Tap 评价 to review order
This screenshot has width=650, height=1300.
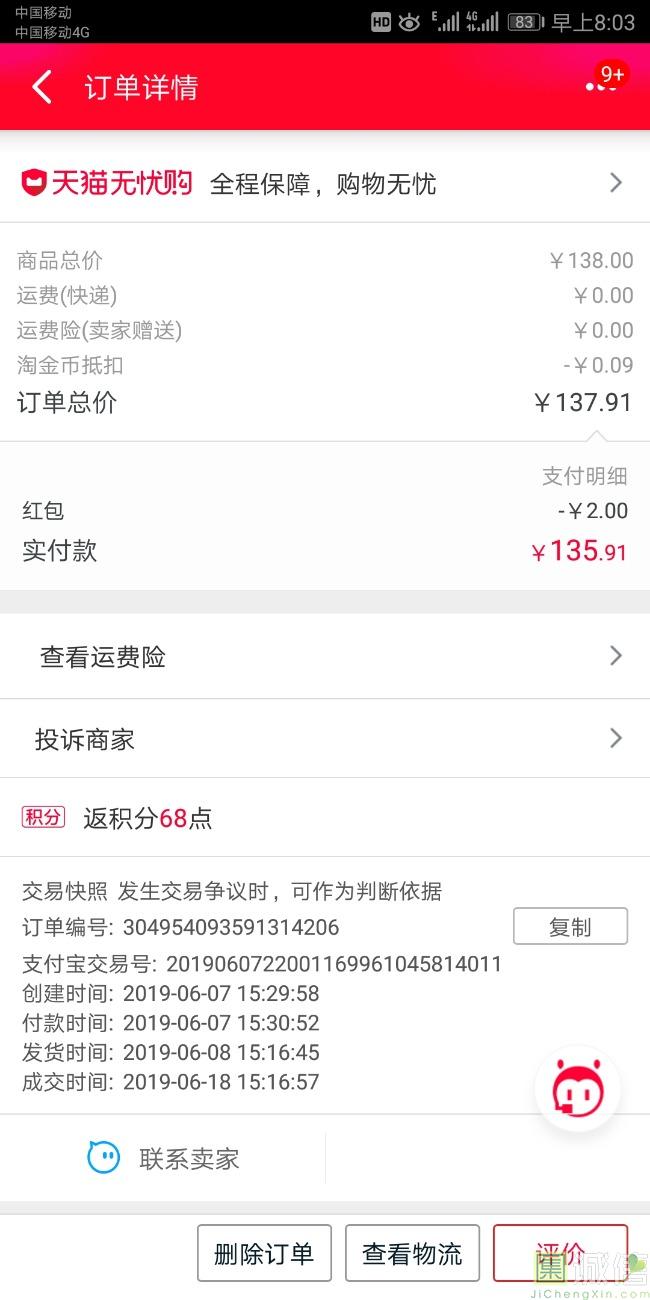coord(560,1253)
